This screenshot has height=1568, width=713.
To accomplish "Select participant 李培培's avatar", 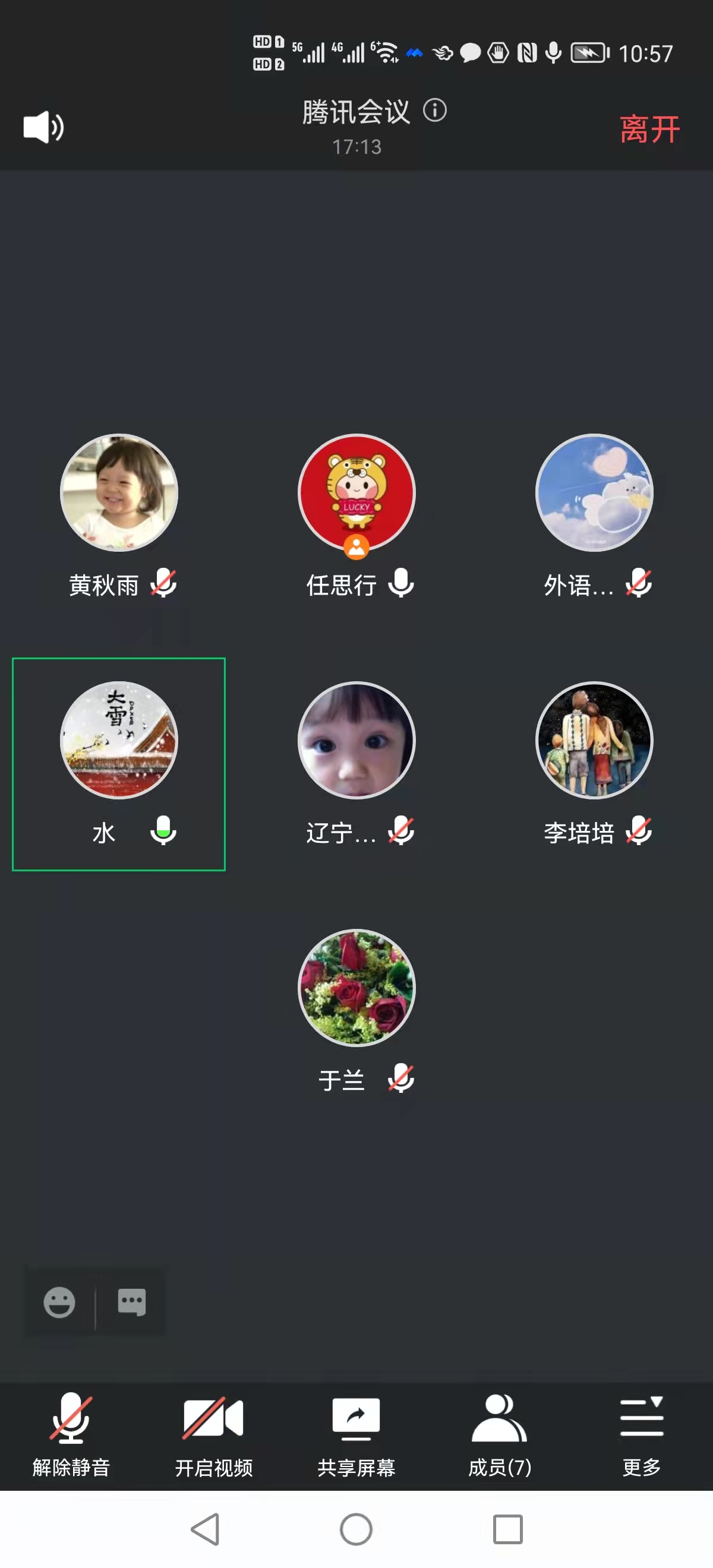I will pyautogui.click(x=594, y=739).
